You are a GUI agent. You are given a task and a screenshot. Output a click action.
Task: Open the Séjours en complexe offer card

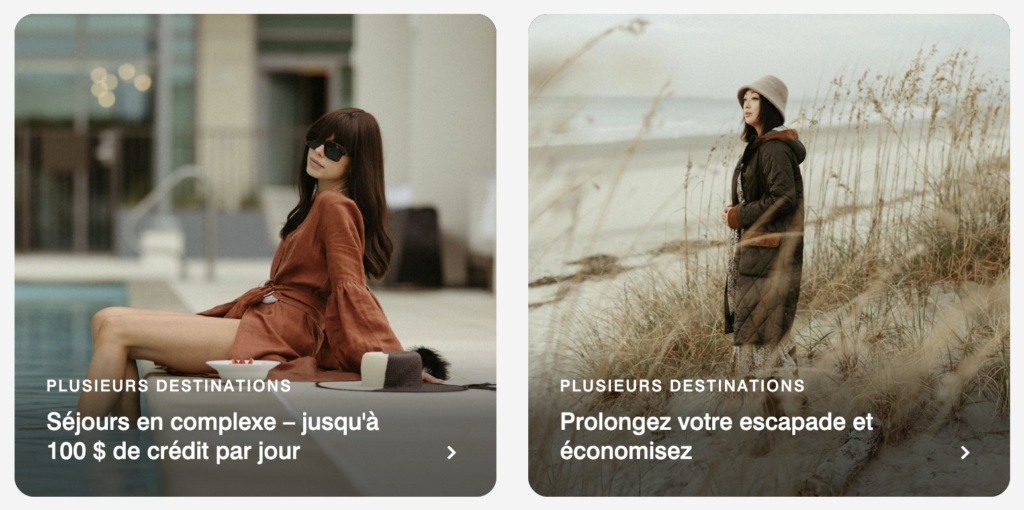tap(255, 255)
